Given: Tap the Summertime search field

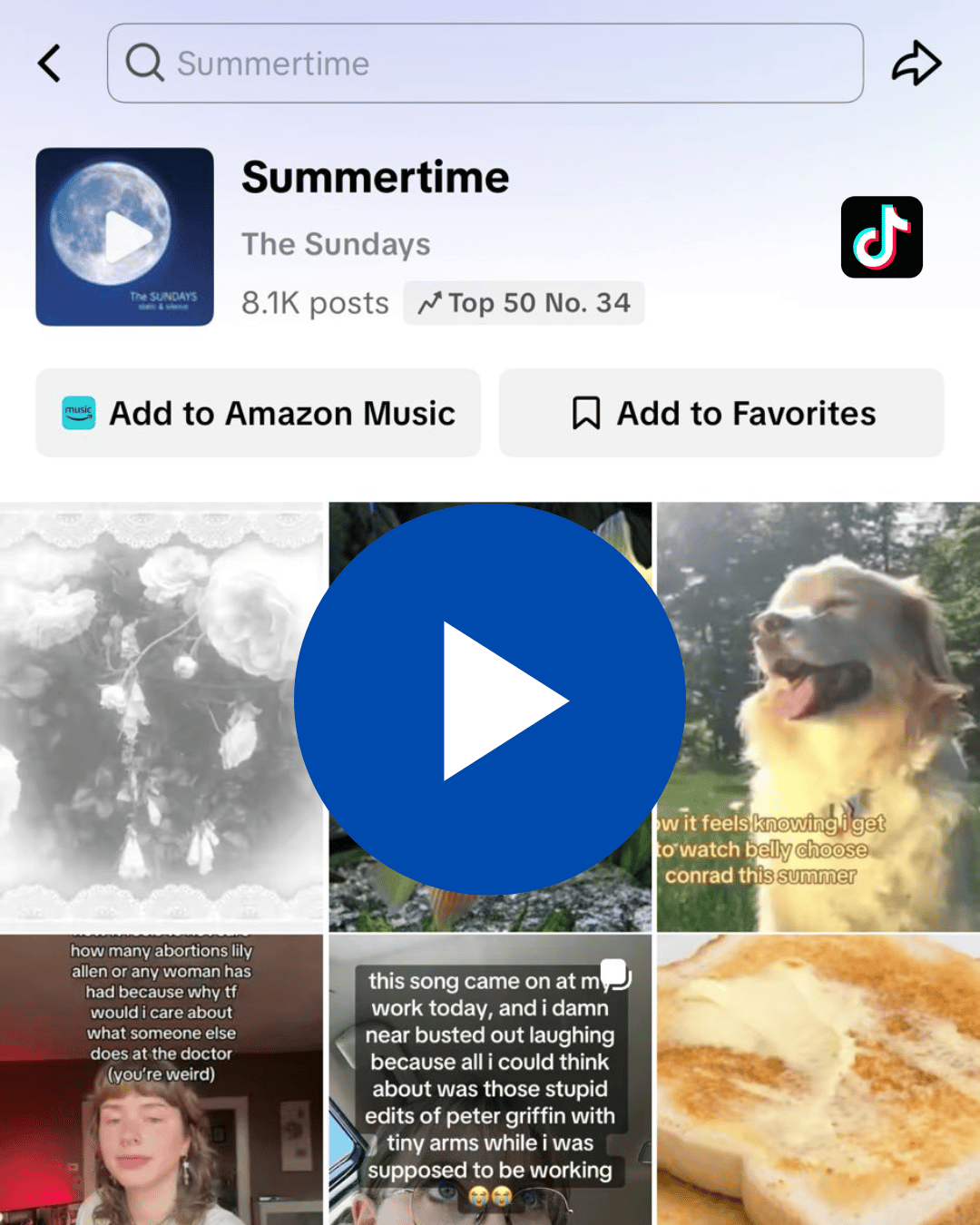Looking at the screenshot, I should click(x=485, y=64).
